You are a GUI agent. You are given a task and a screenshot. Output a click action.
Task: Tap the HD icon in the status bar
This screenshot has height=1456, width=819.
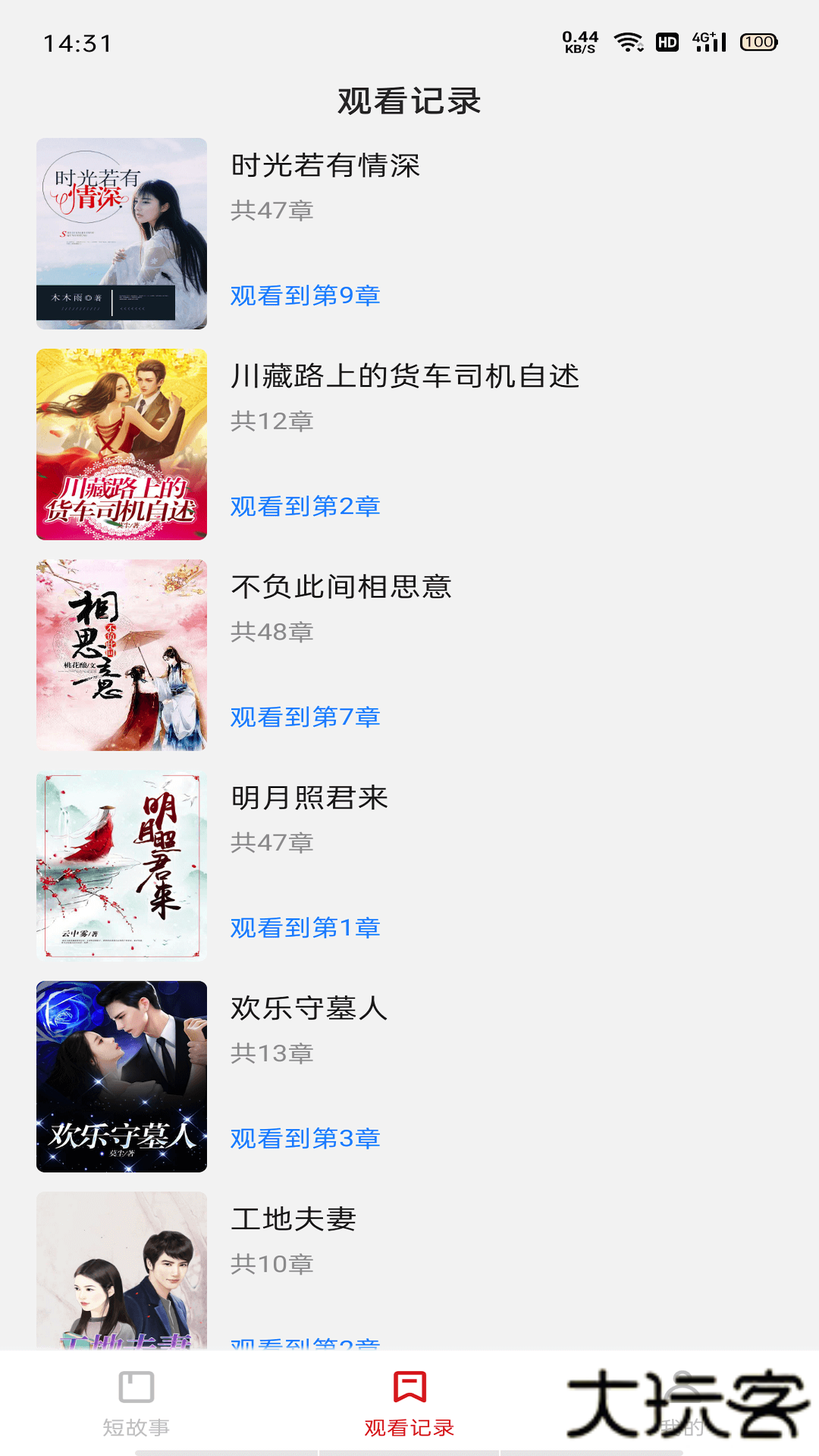[667, 43]
